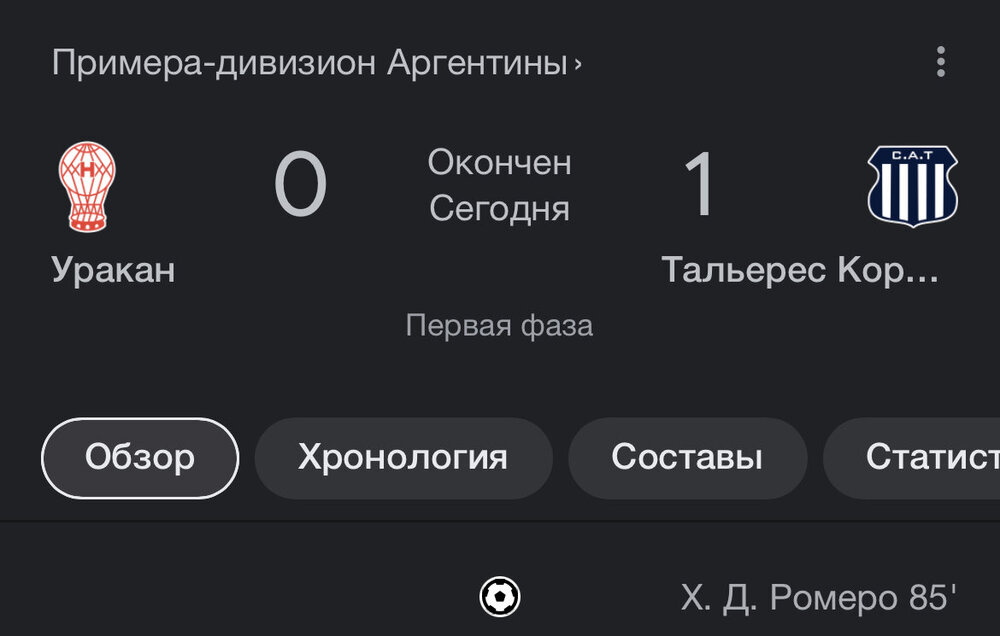Switch to the Составы tab
The image size is (1000, 636).
(687, 458)
